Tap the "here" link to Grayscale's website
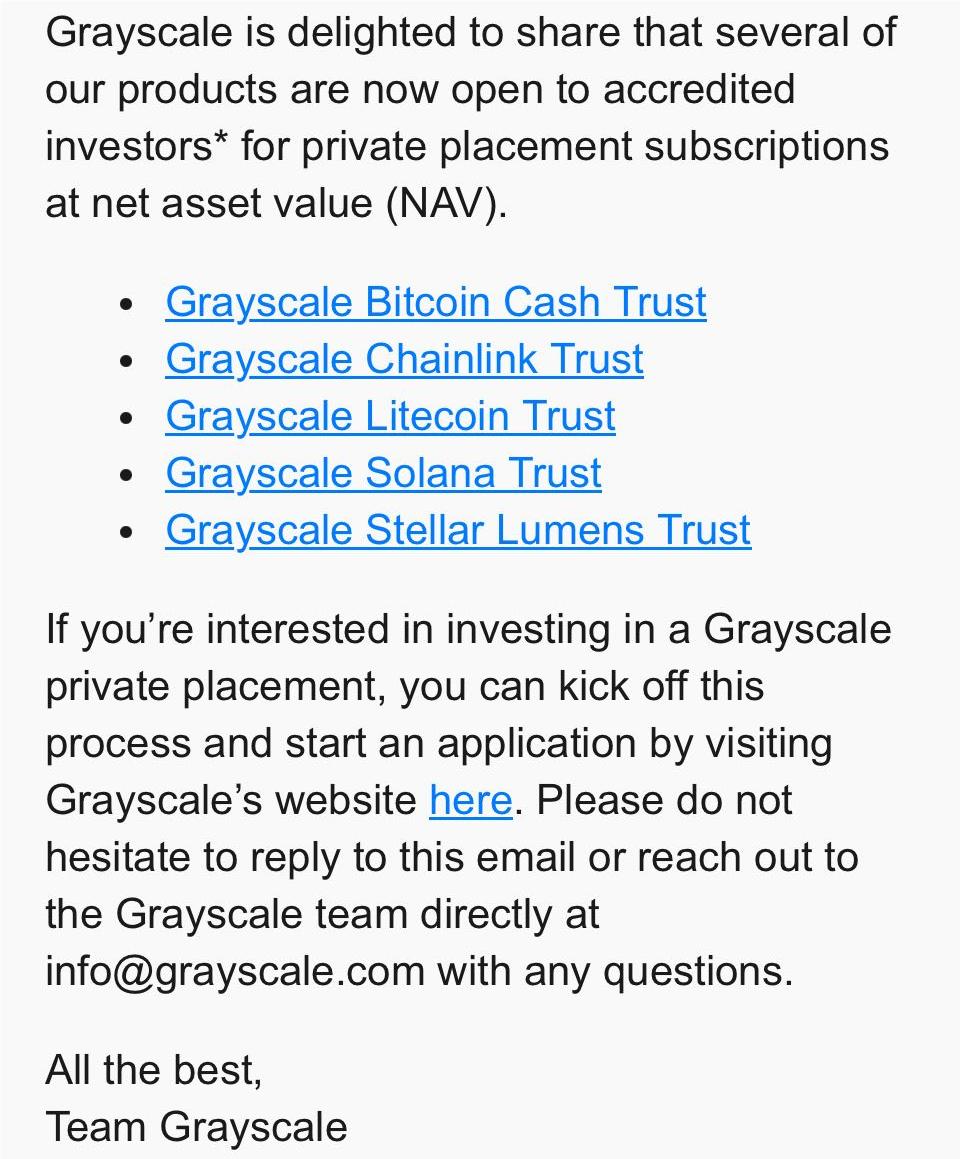960x1159 pixels. point(470,801)
